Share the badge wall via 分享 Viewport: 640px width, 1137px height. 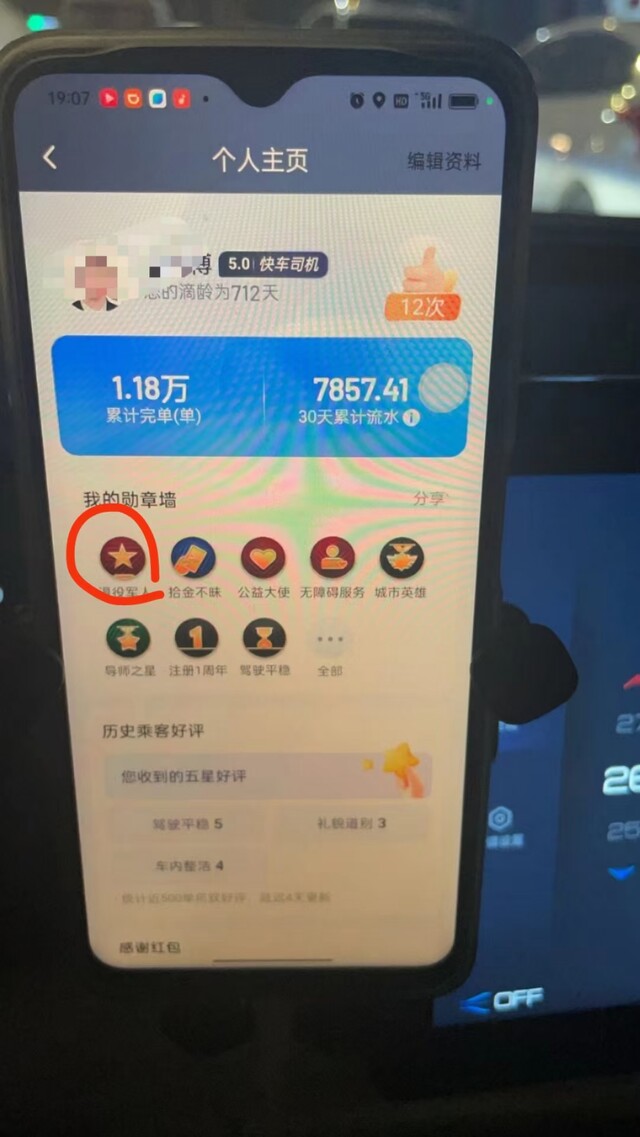point(429,499)
